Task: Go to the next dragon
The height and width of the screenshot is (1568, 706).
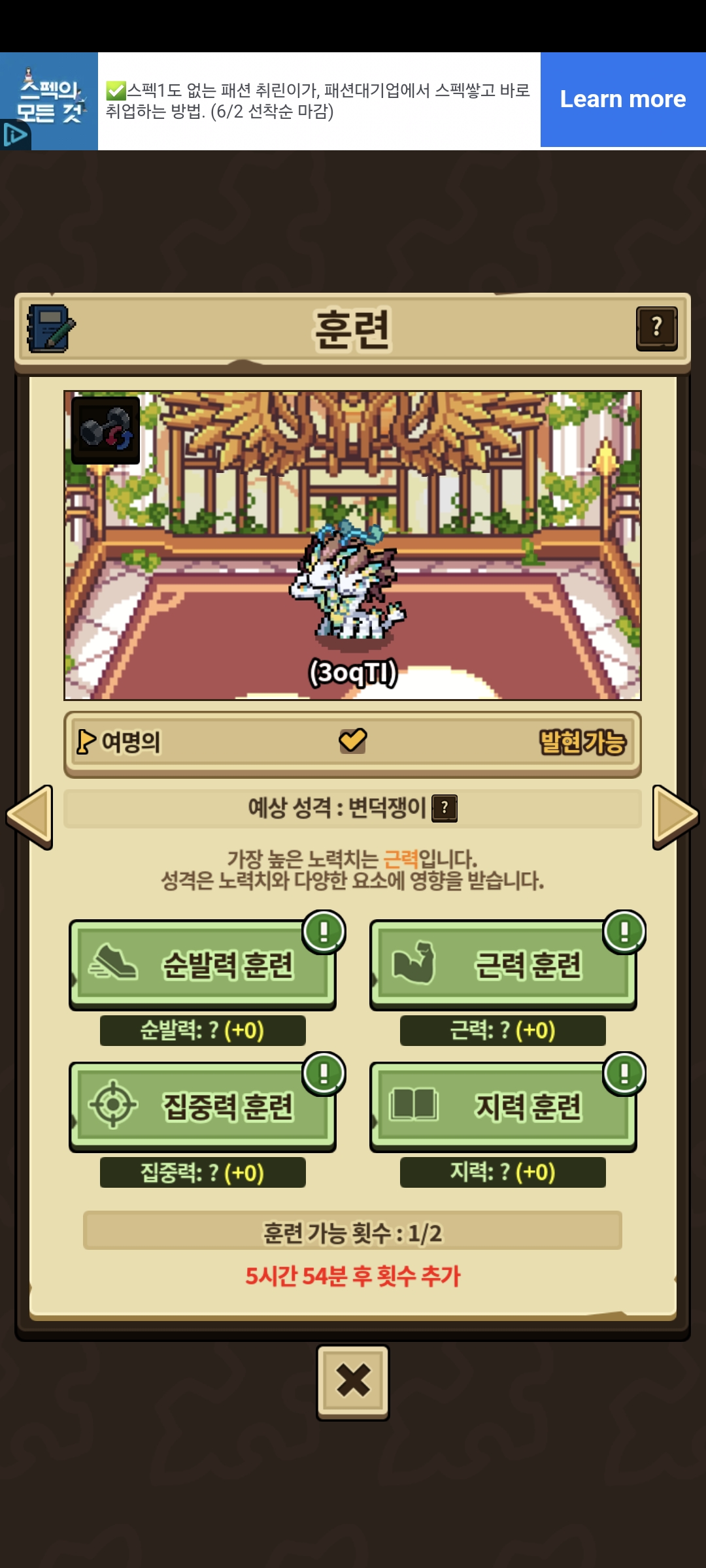Action: 675,817
